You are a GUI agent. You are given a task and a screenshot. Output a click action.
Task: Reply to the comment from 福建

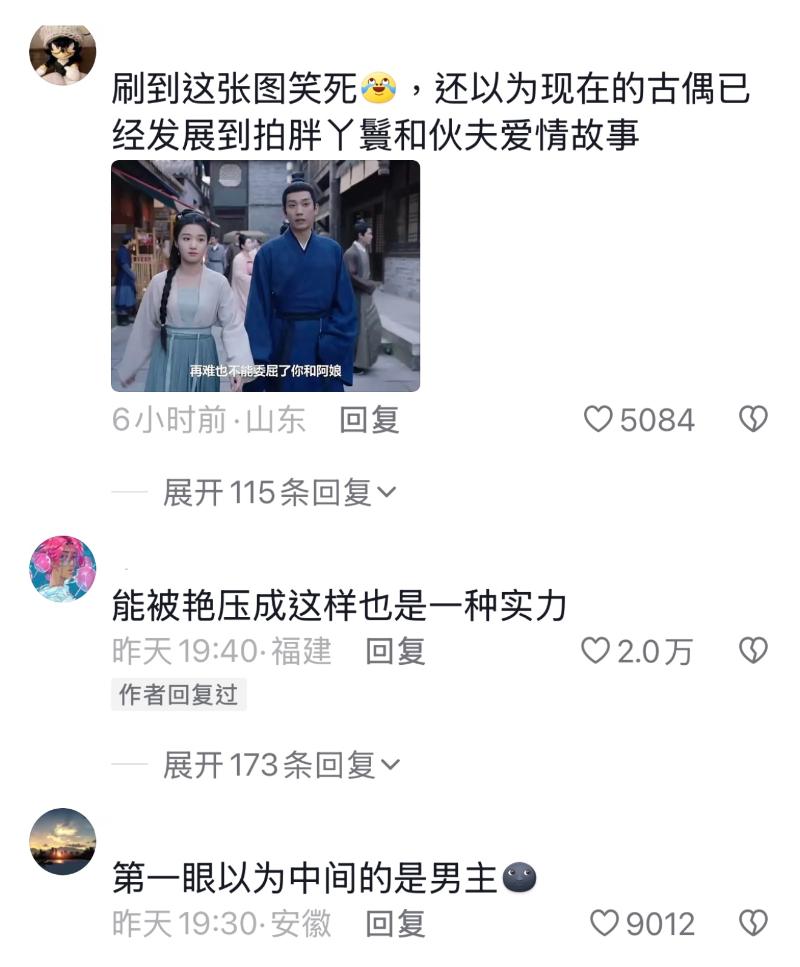395,651
